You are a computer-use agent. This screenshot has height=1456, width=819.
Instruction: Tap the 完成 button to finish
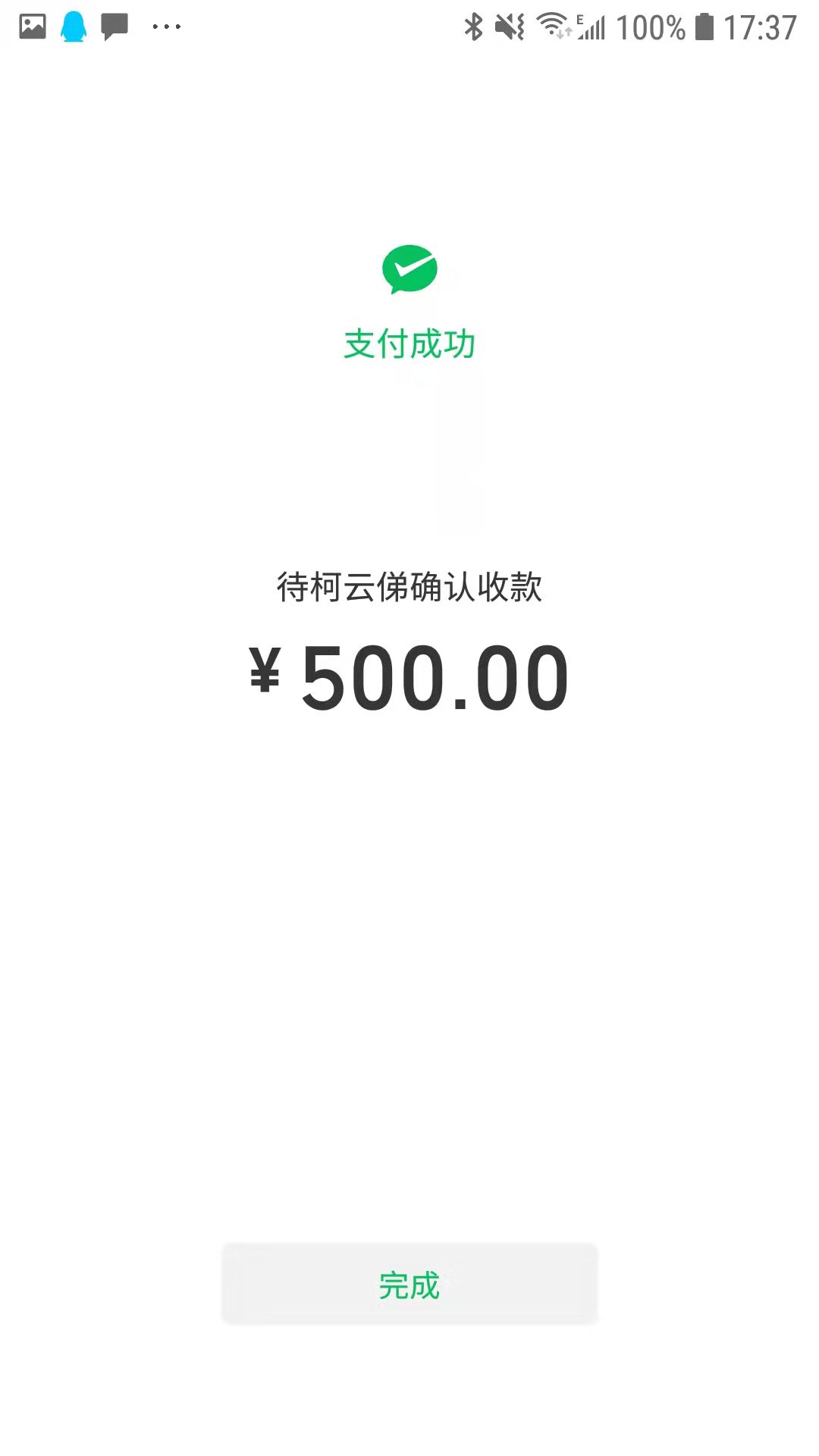tap(409, 1283)
